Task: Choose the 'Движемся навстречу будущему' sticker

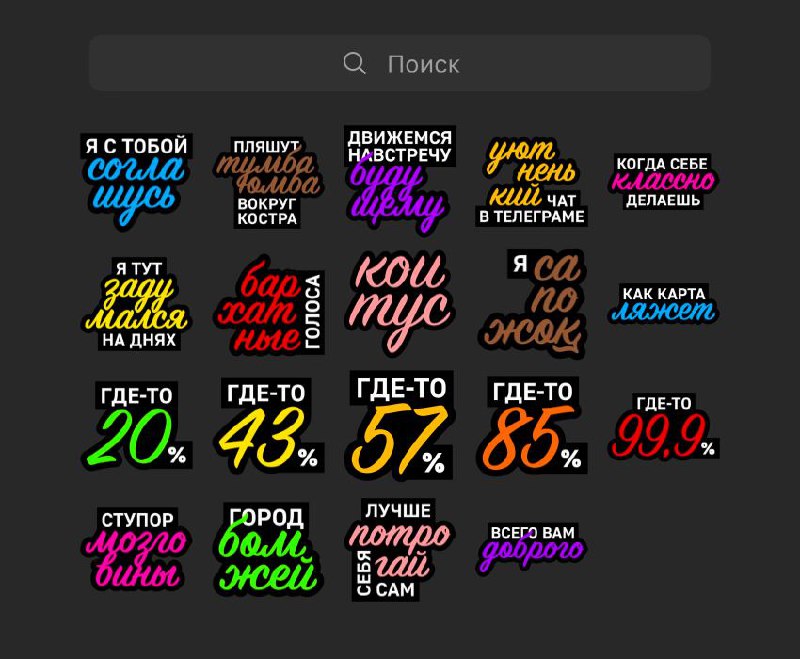Action: (x=399, y=178)
